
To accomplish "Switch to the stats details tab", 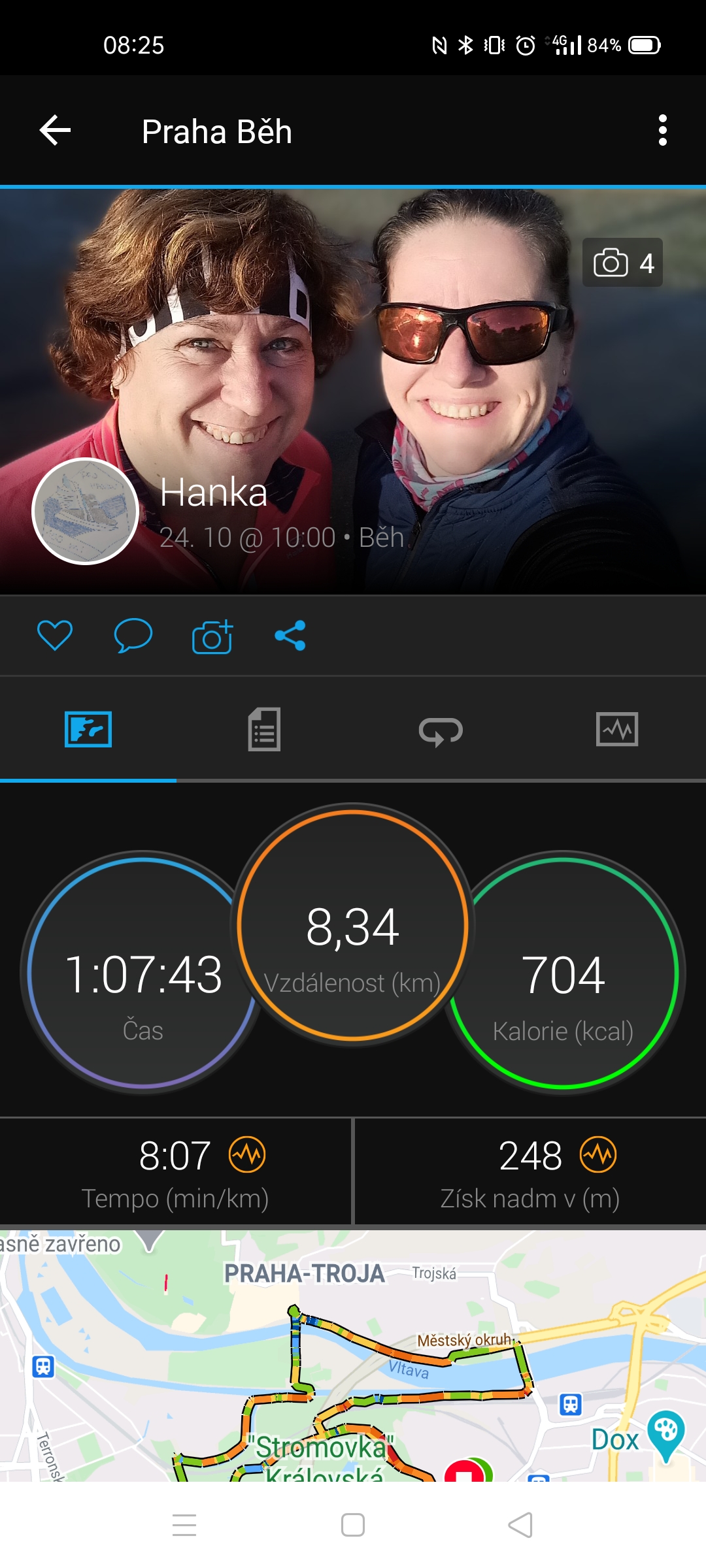I will [264, 729].
